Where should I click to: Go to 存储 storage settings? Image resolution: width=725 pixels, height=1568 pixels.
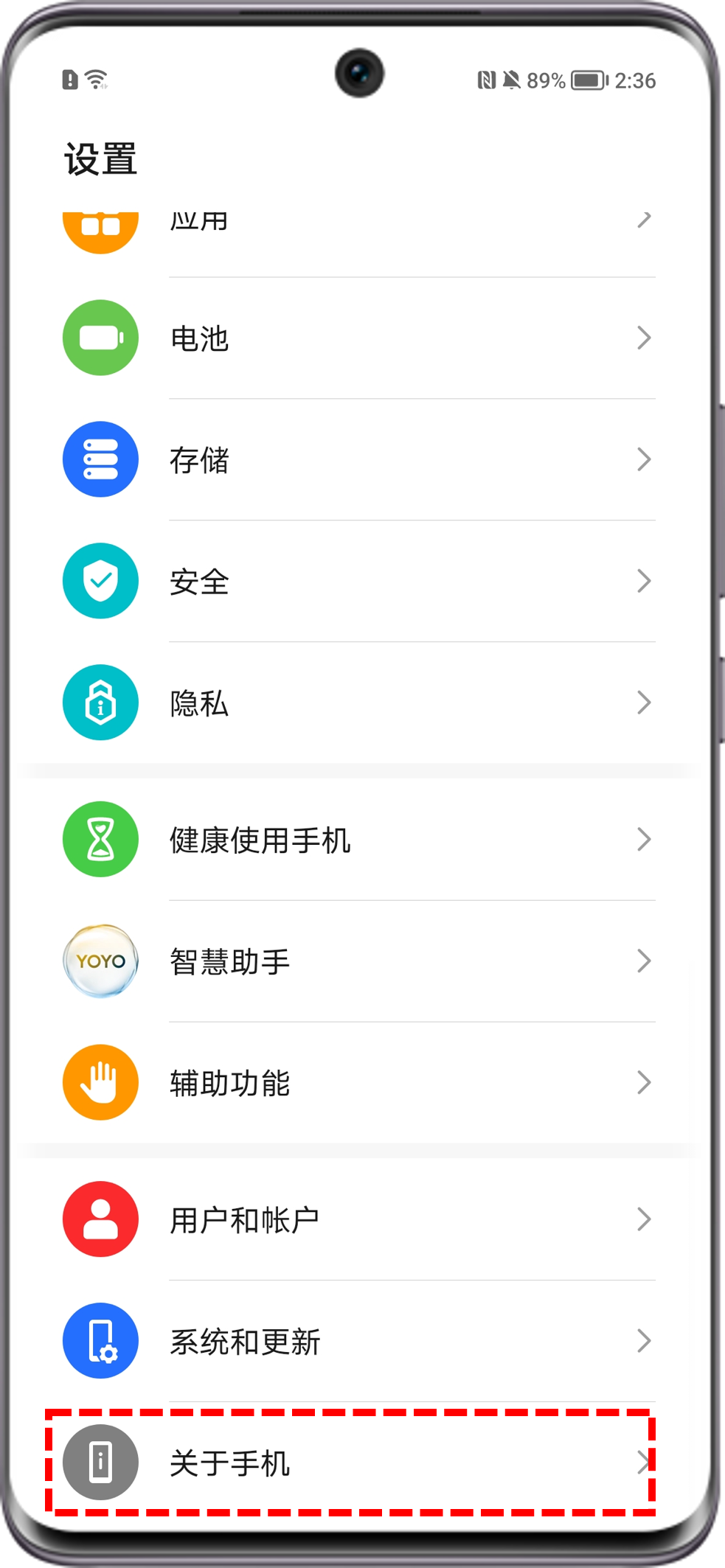[x=199, y=460]
